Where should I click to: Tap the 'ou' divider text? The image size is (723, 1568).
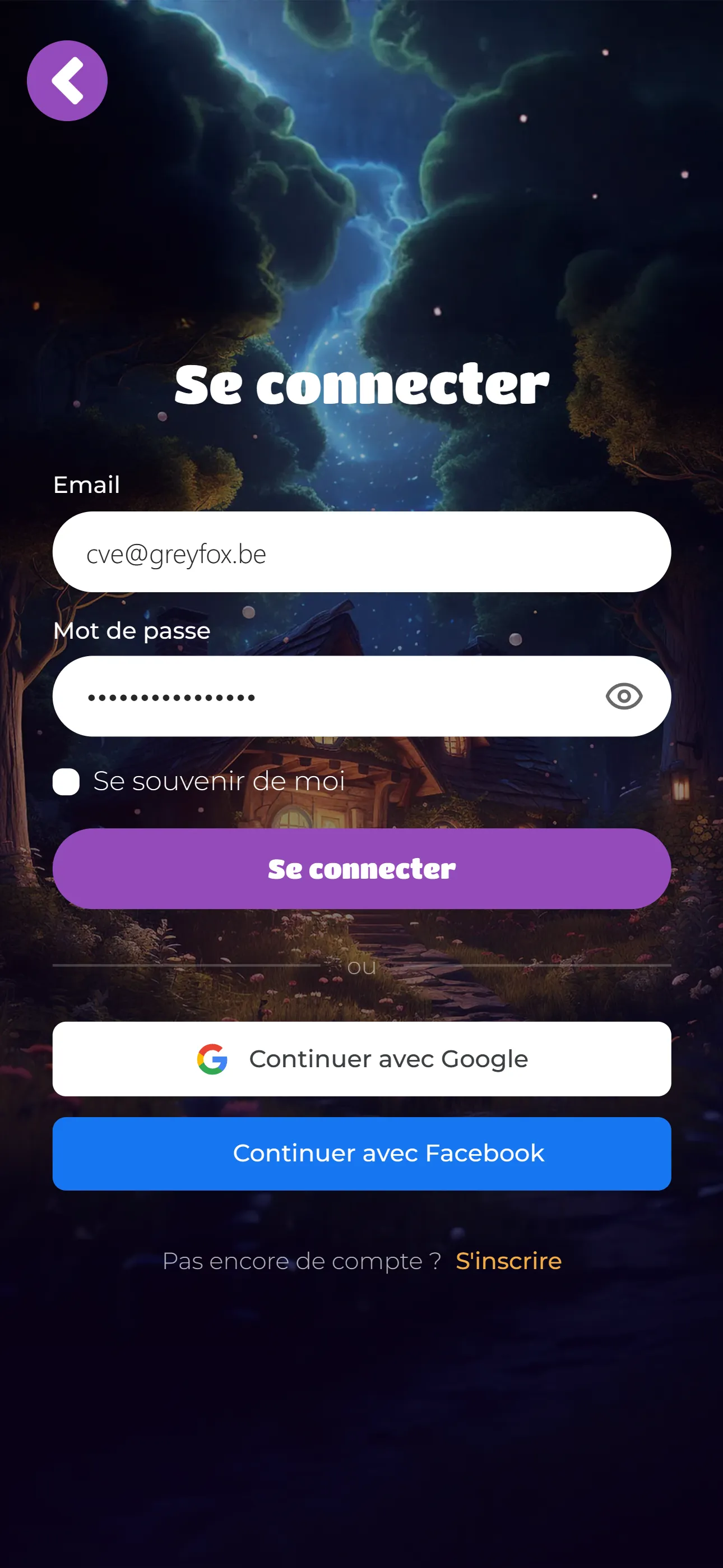[361, 967]
